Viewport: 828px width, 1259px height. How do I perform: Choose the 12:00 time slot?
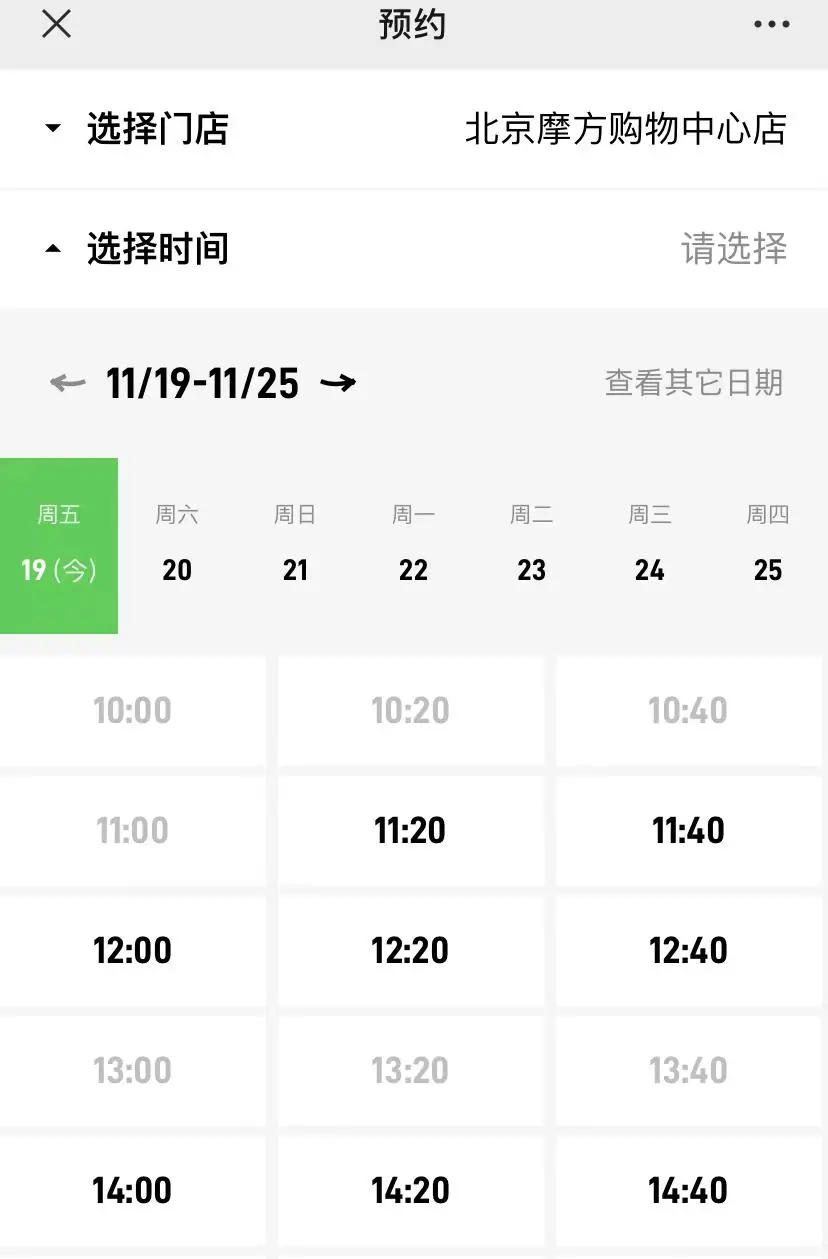point(132,951)
